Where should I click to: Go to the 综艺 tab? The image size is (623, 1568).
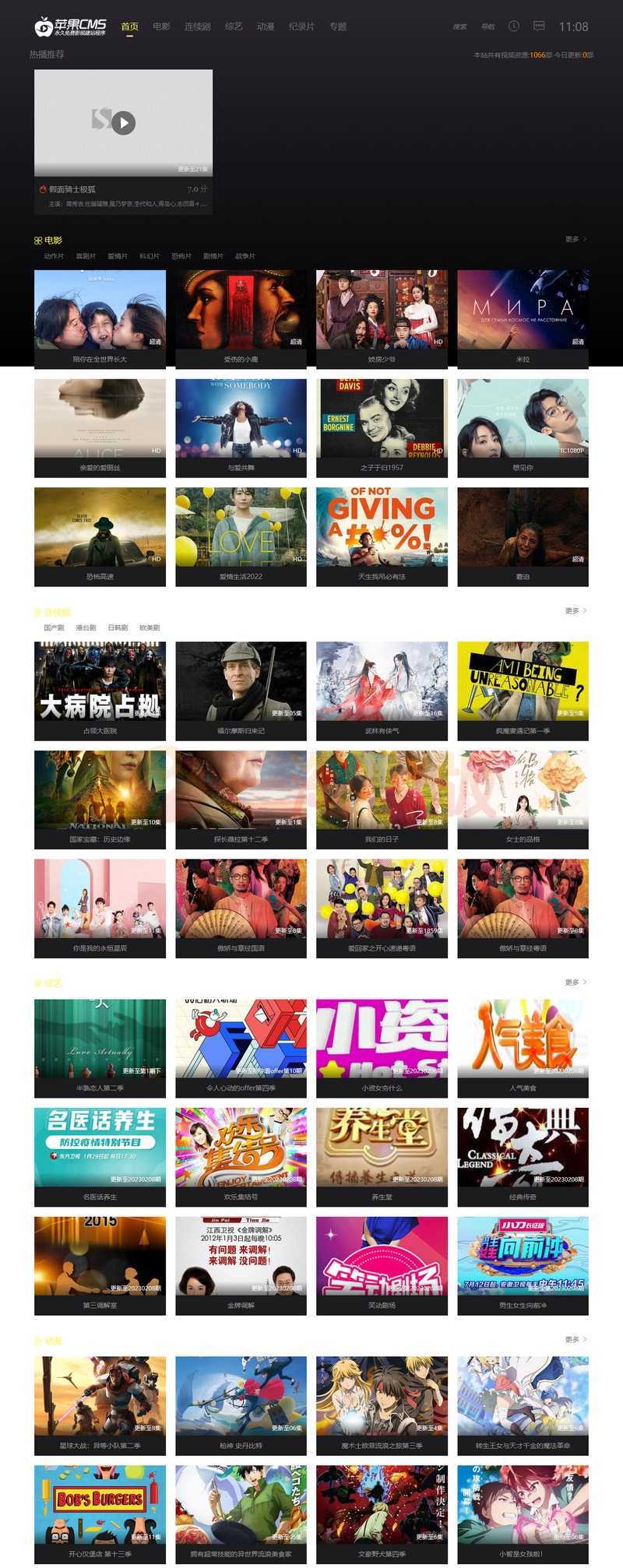point(234,26)
